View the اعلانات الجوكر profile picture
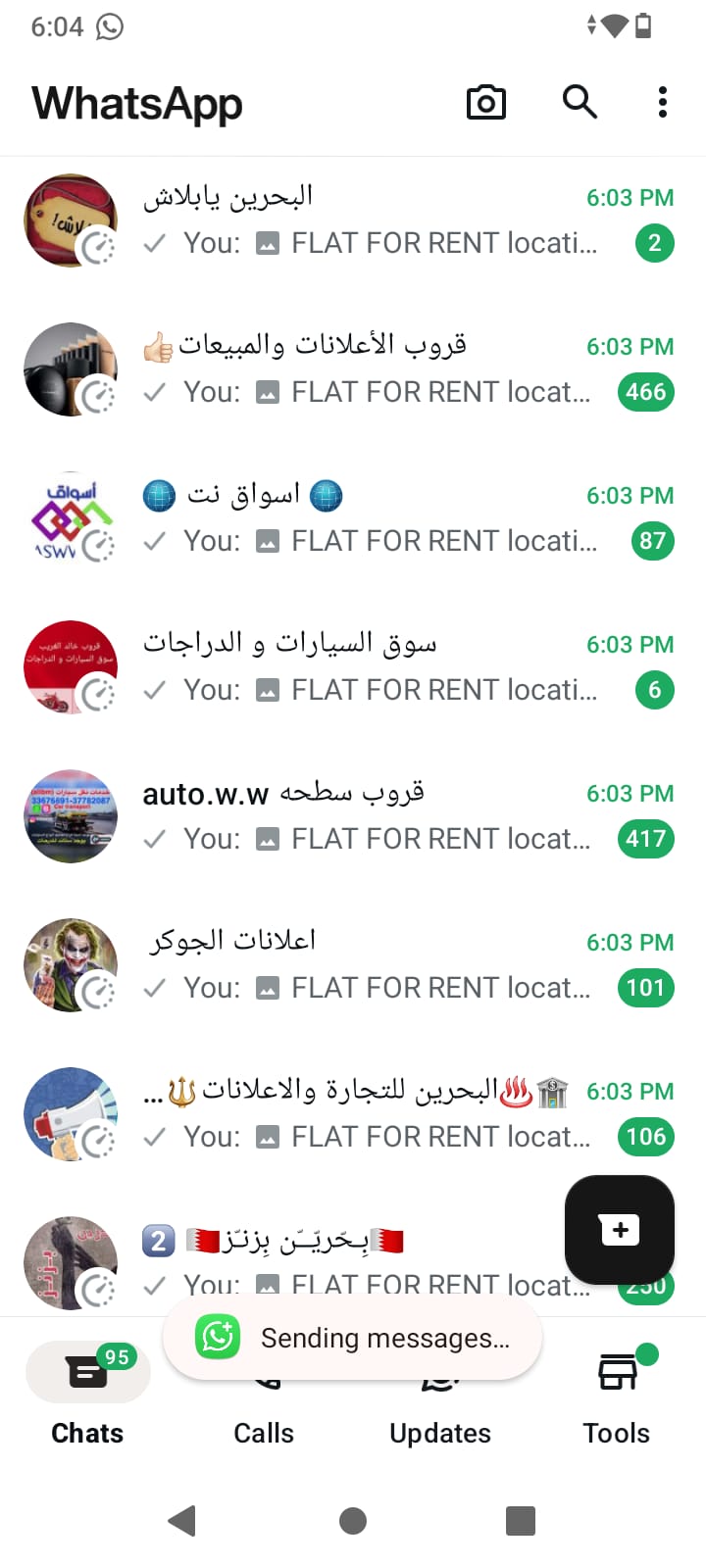 tap(70, 965)
